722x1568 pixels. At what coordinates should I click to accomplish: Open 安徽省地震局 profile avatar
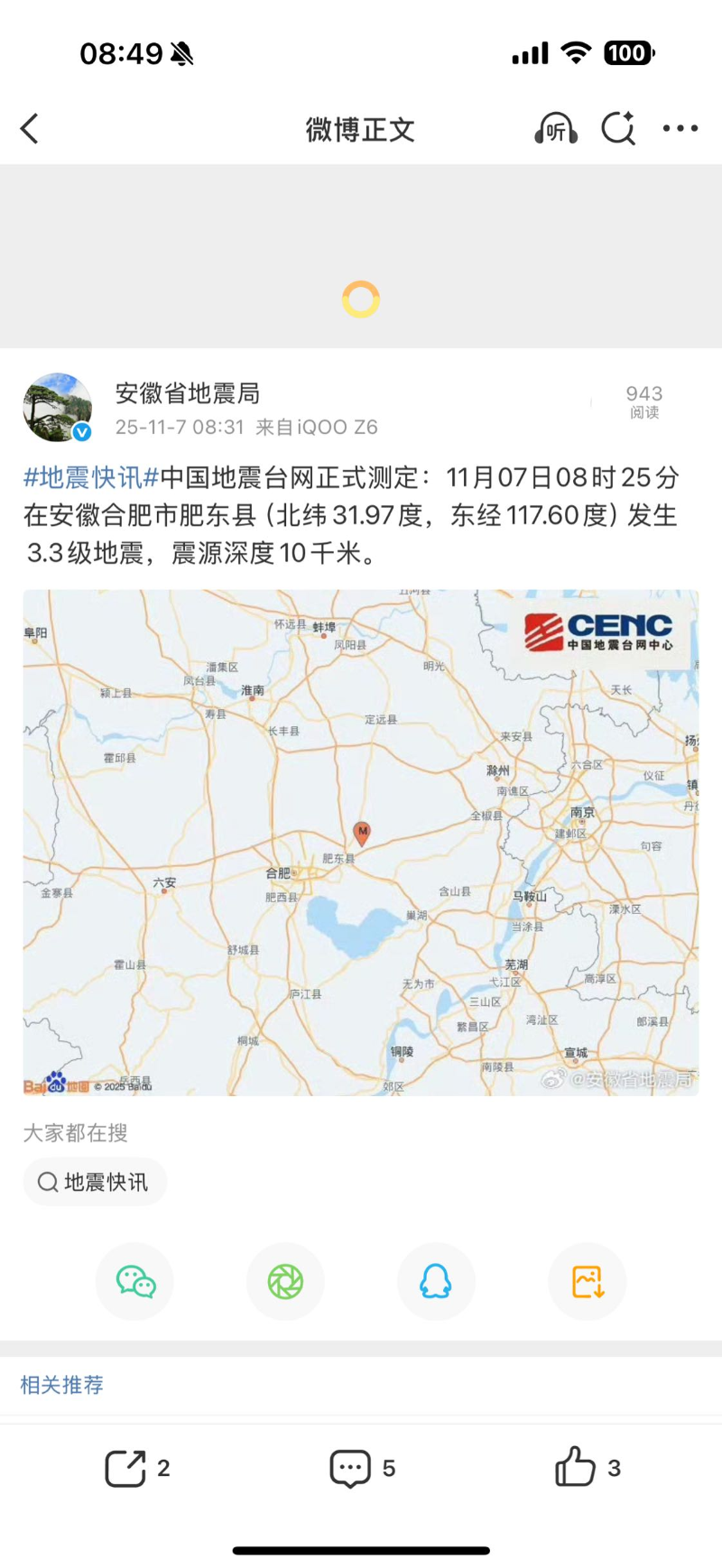(58, 408)
